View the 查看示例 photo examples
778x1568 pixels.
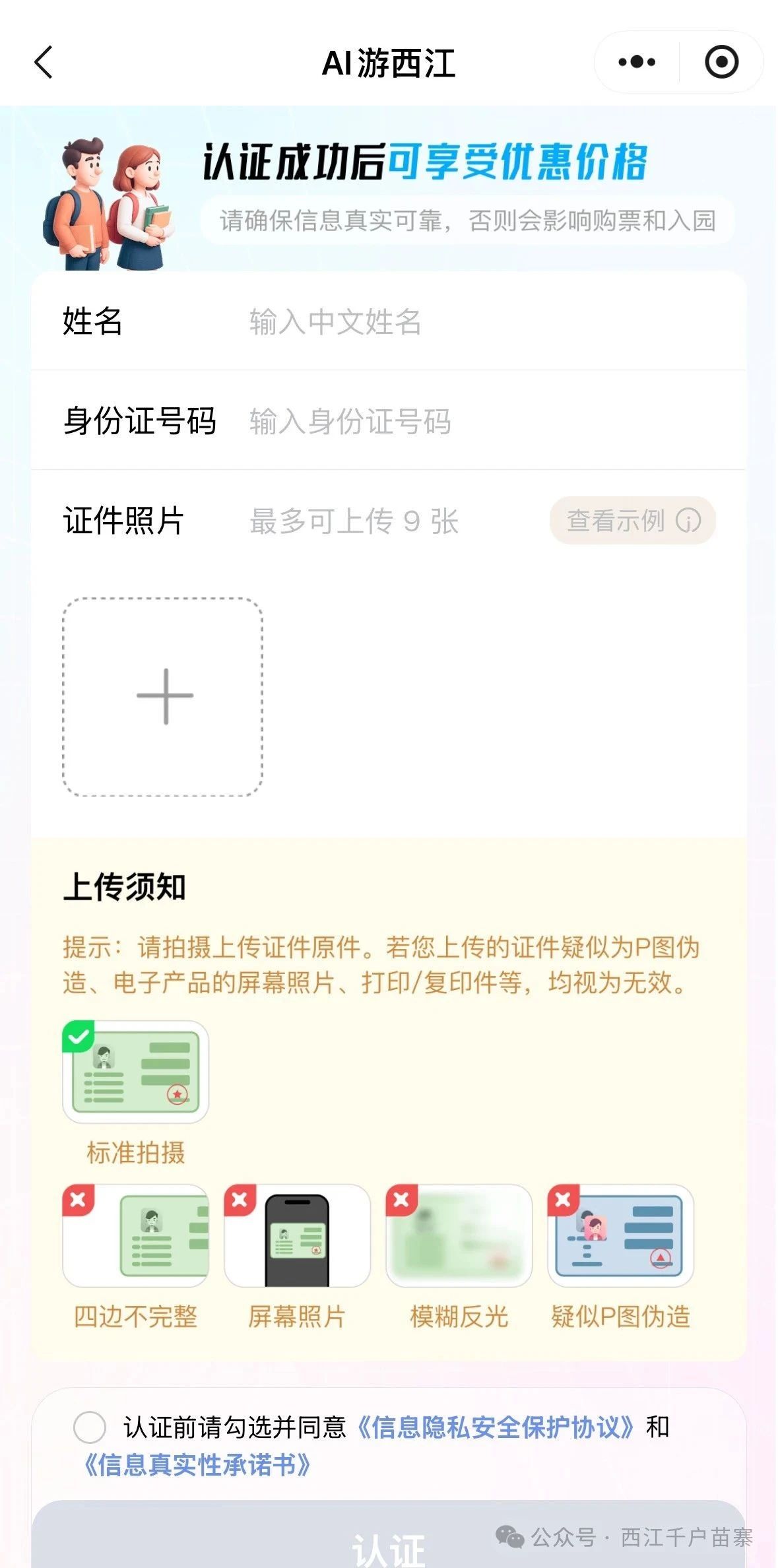point(632,521)
